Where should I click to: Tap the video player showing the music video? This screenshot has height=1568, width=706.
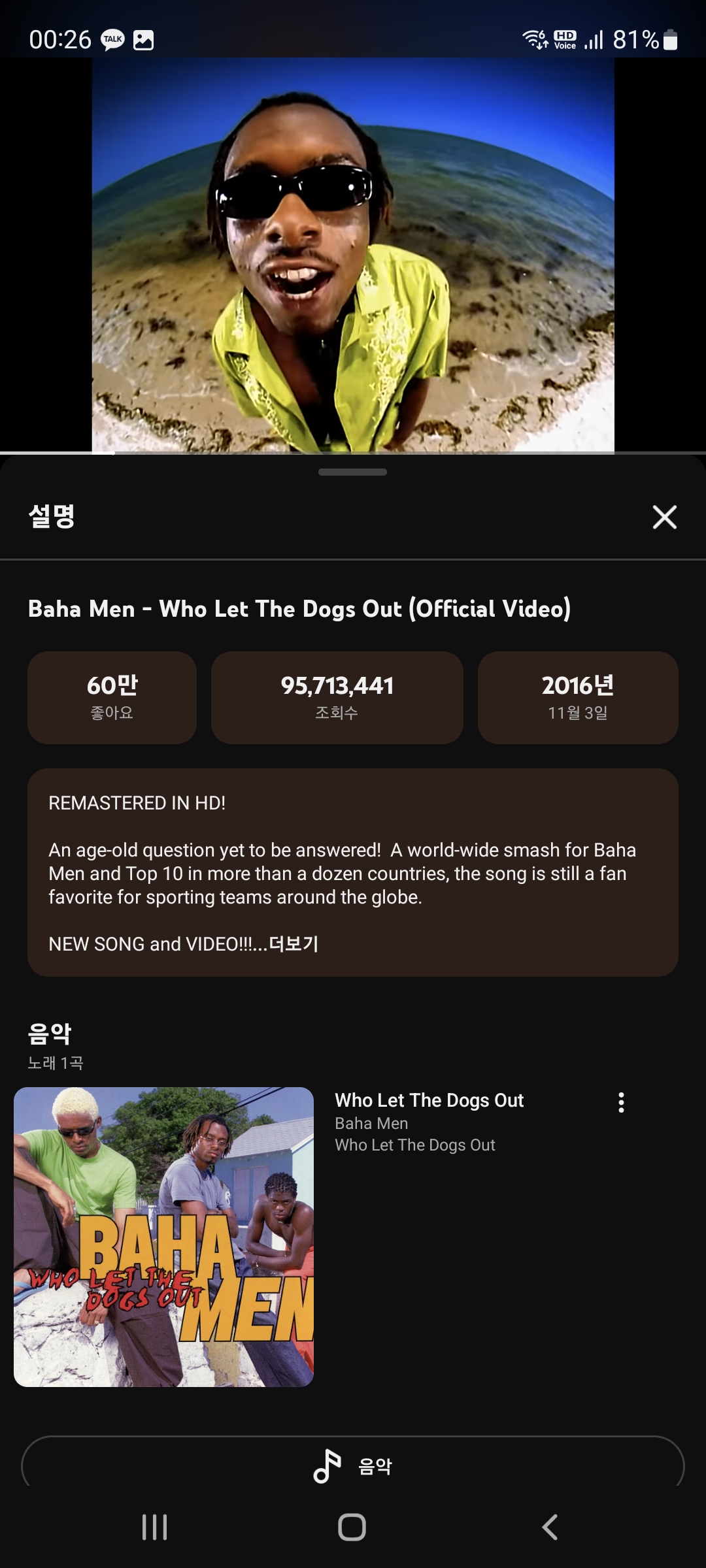coord(353,255)
